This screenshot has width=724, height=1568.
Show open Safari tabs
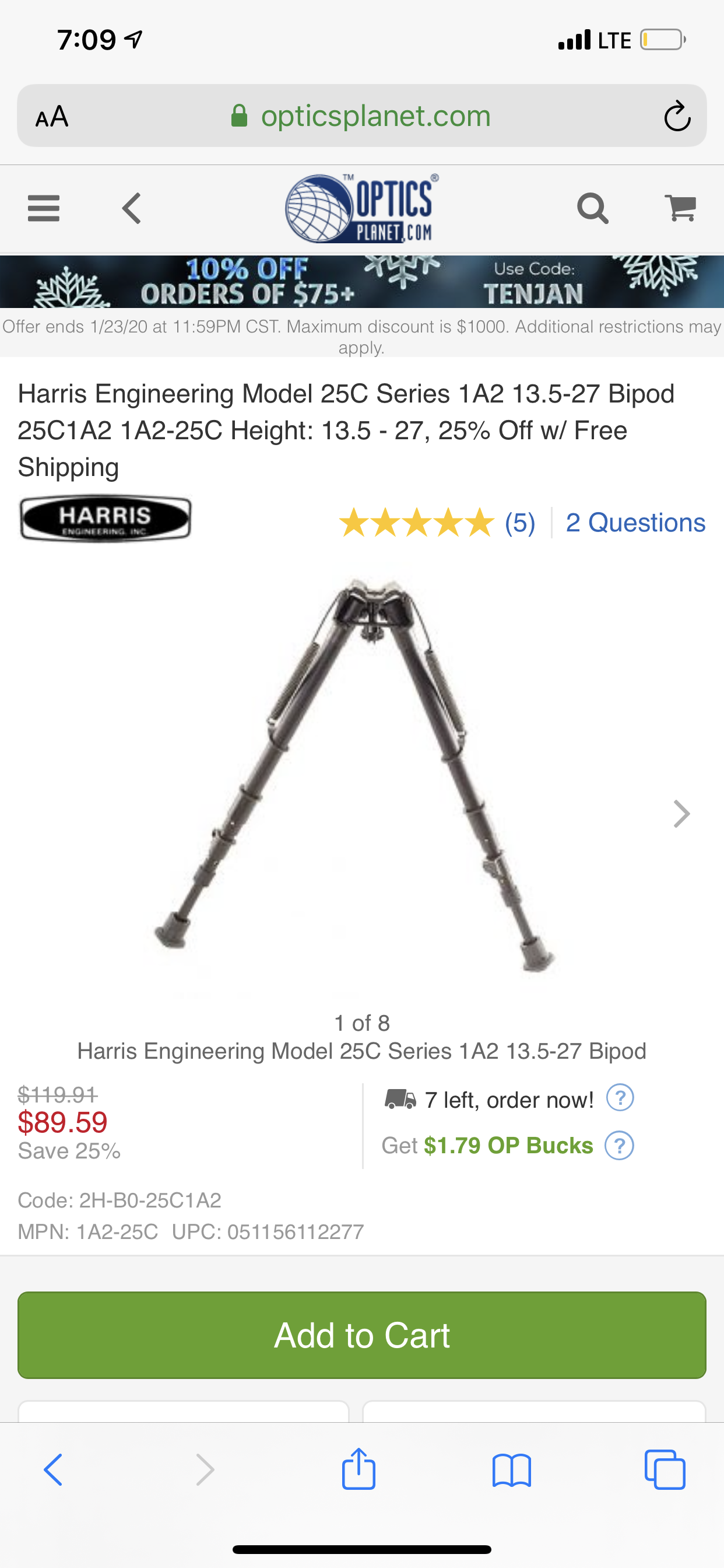coord(665,1470)
